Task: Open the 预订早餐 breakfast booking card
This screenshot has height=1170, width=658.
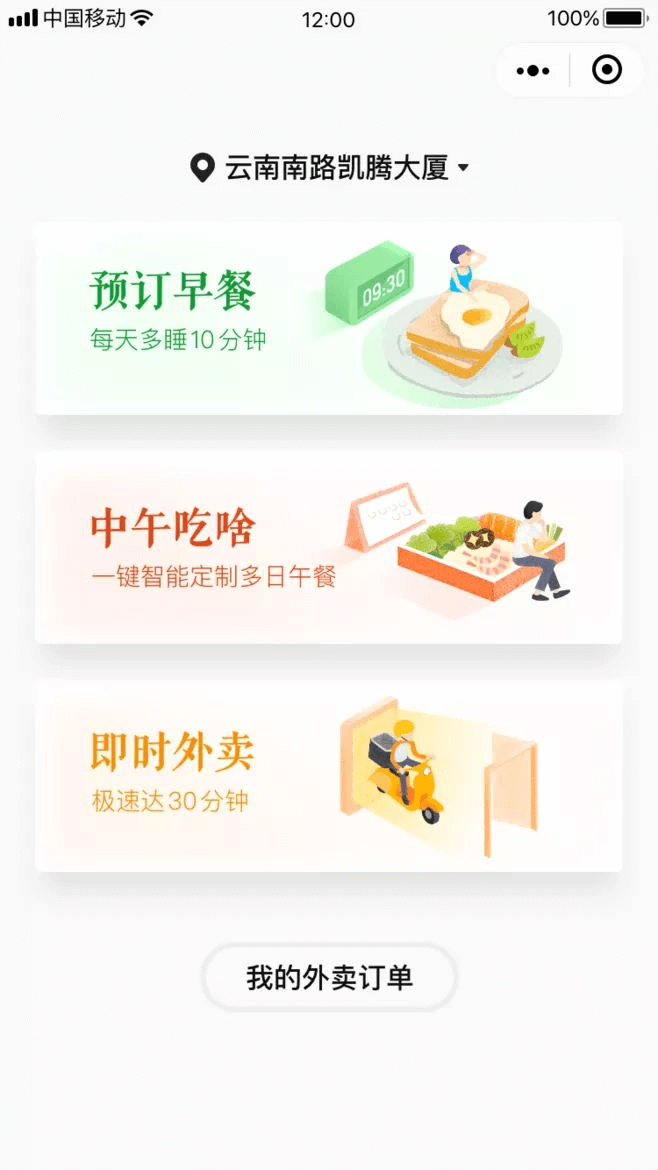Action: pyautogui.click(x=328, y=318)
